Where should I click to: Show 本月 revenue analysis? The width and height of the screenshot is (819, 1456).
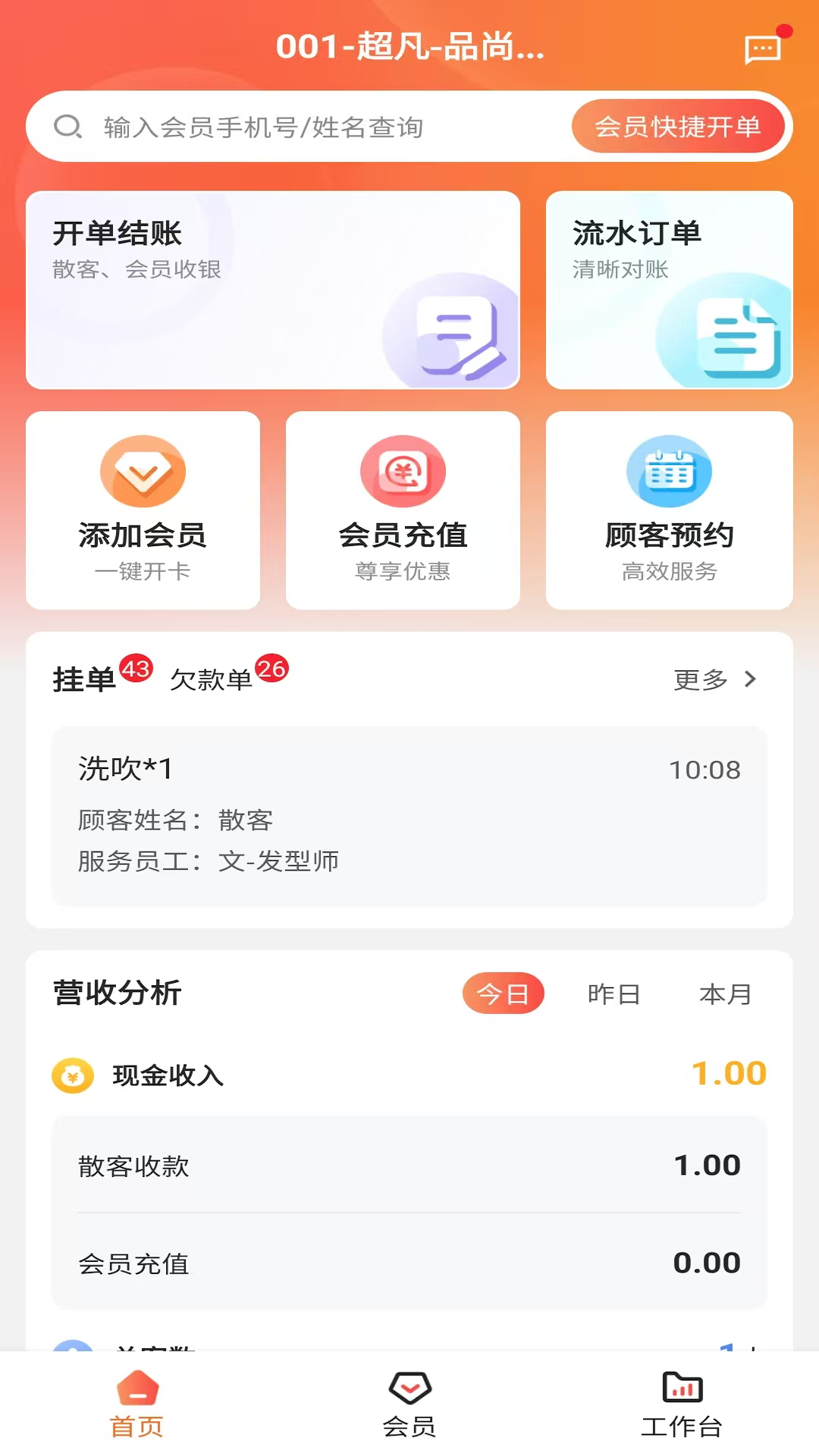[x=725, y=993]
